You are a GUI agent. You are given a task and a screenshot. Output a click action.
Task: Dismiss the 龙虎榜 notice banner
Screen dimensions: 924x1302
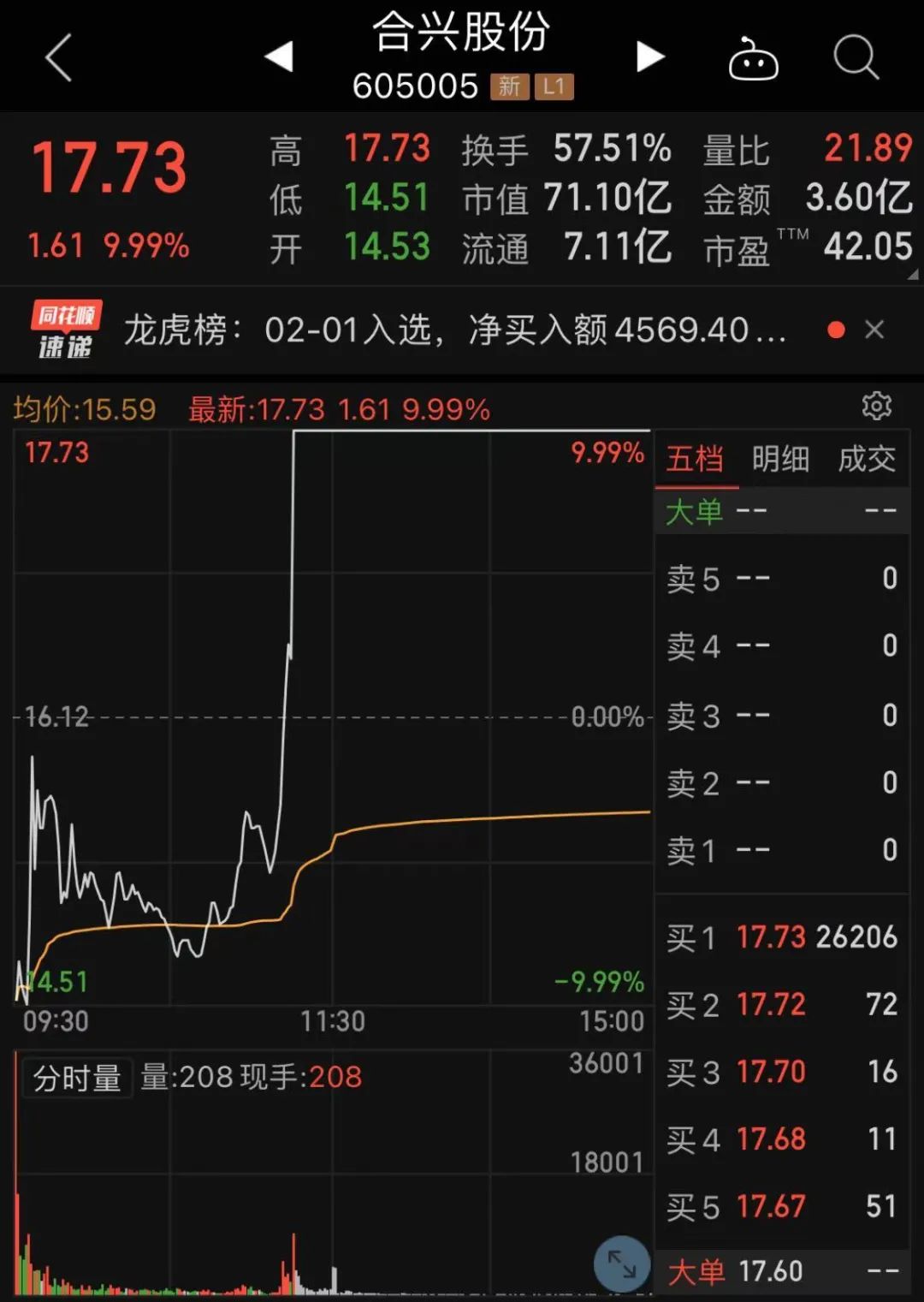pos(874,330)
